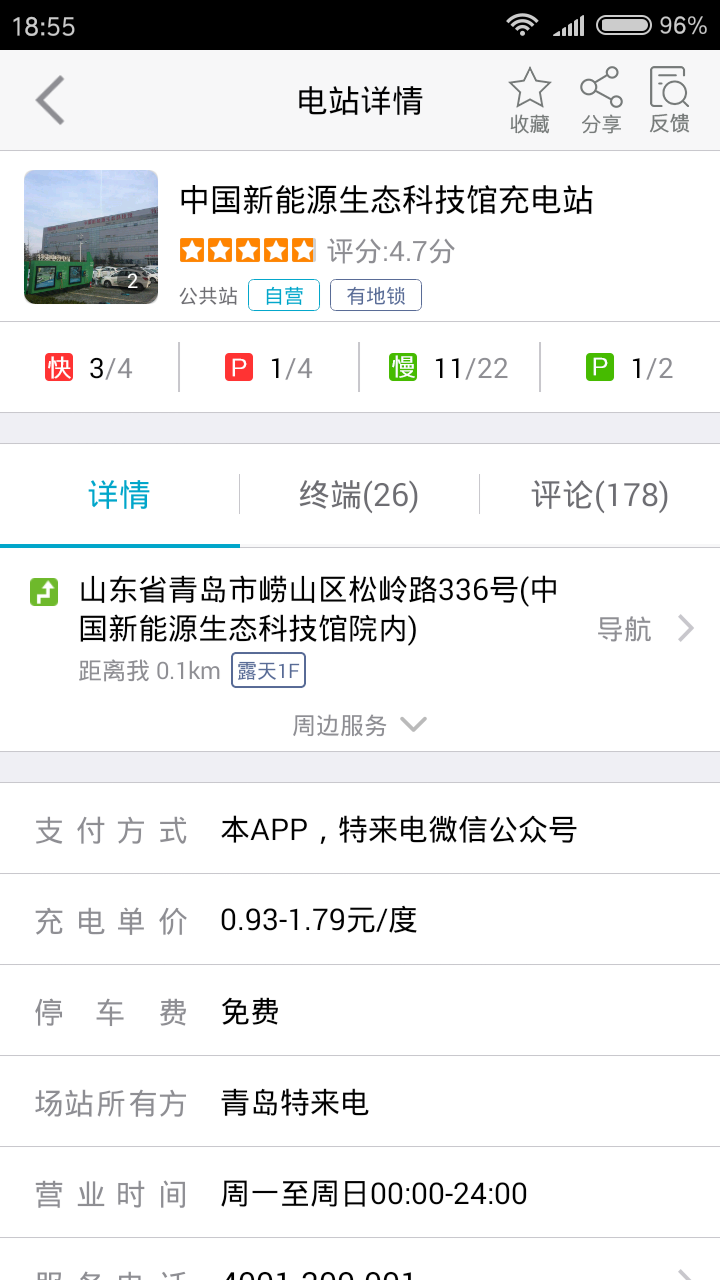The image size is (720, 1280).
Task: Add this station to favorites (收藏)
Action: pyautogui.click(x=529, y=100)
